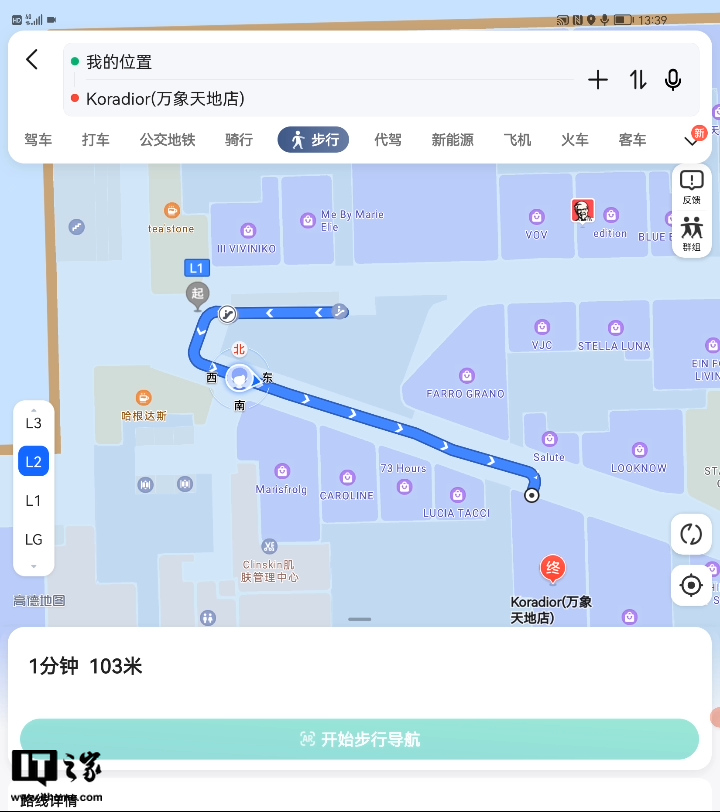Choose the 骑行 cycling mode

[x=239, y=140]
